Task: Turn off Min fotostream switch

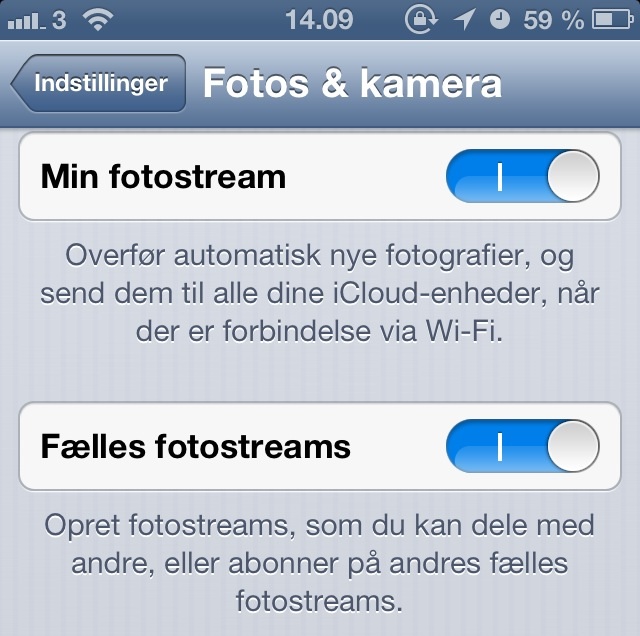Action: (521, 178)
